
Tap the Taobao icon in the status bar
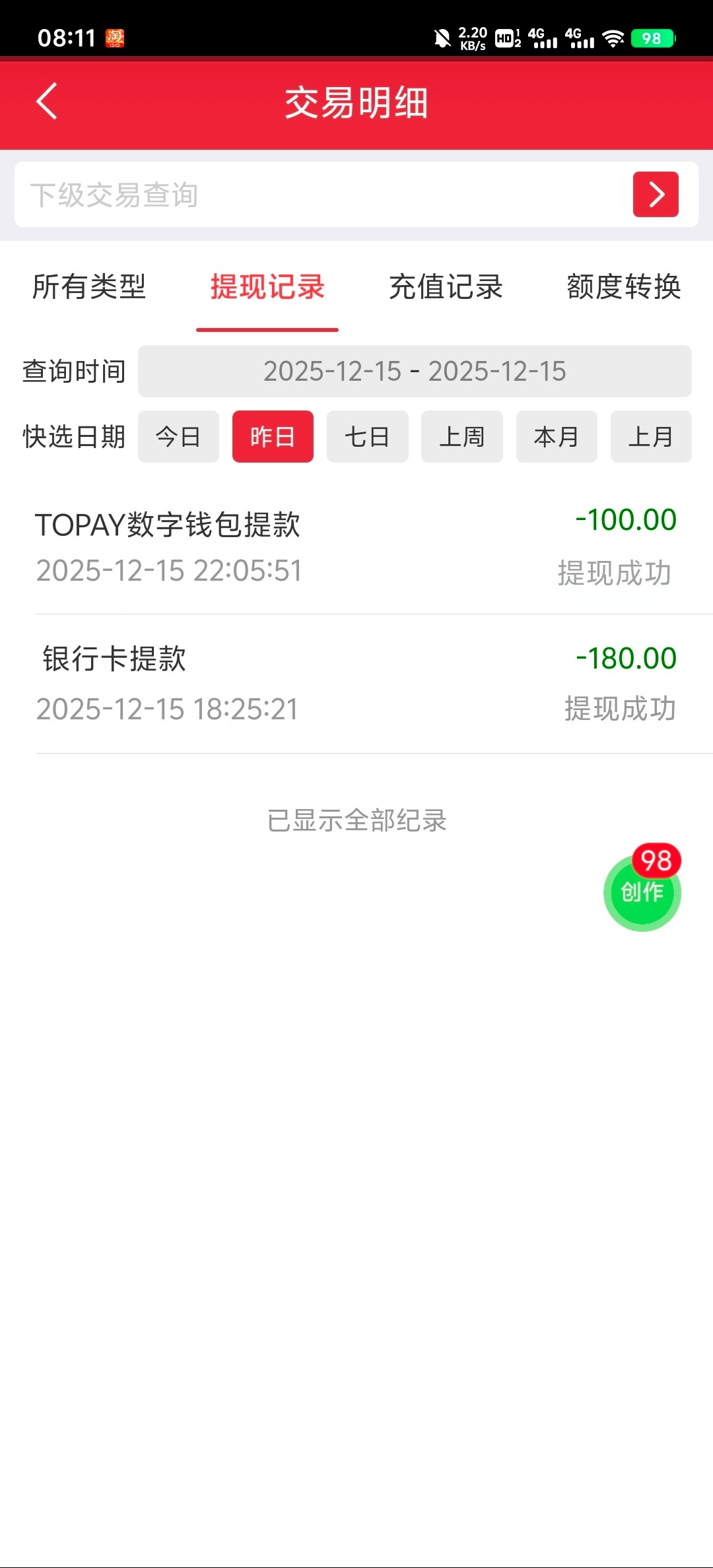point(114,38)
